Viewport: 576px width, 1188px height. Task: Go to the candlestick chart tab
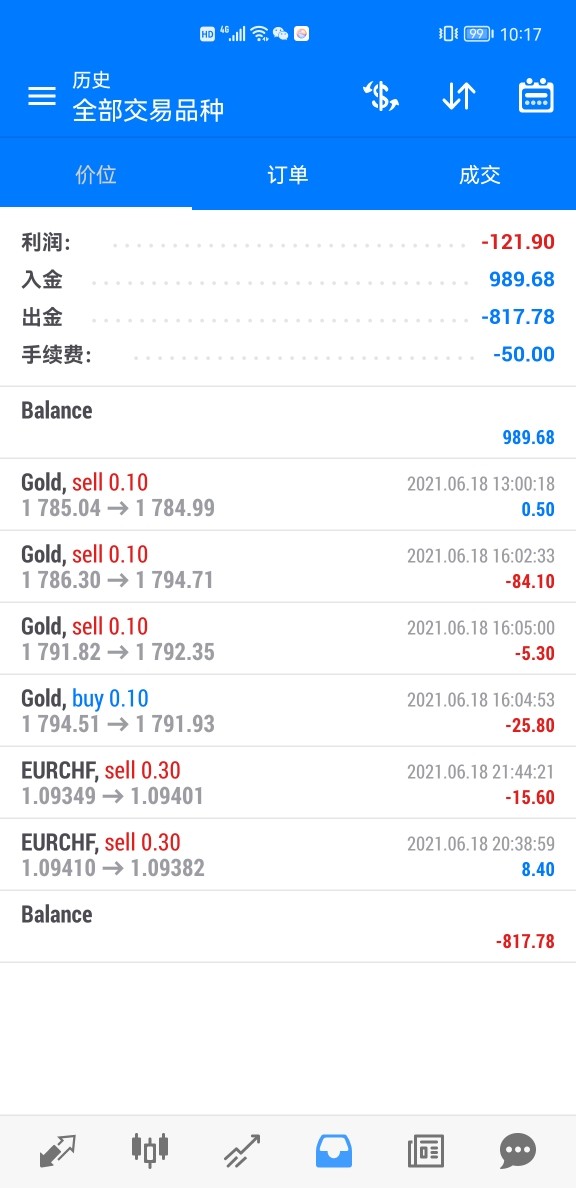pyautogui.click(x=149, y=1150)
